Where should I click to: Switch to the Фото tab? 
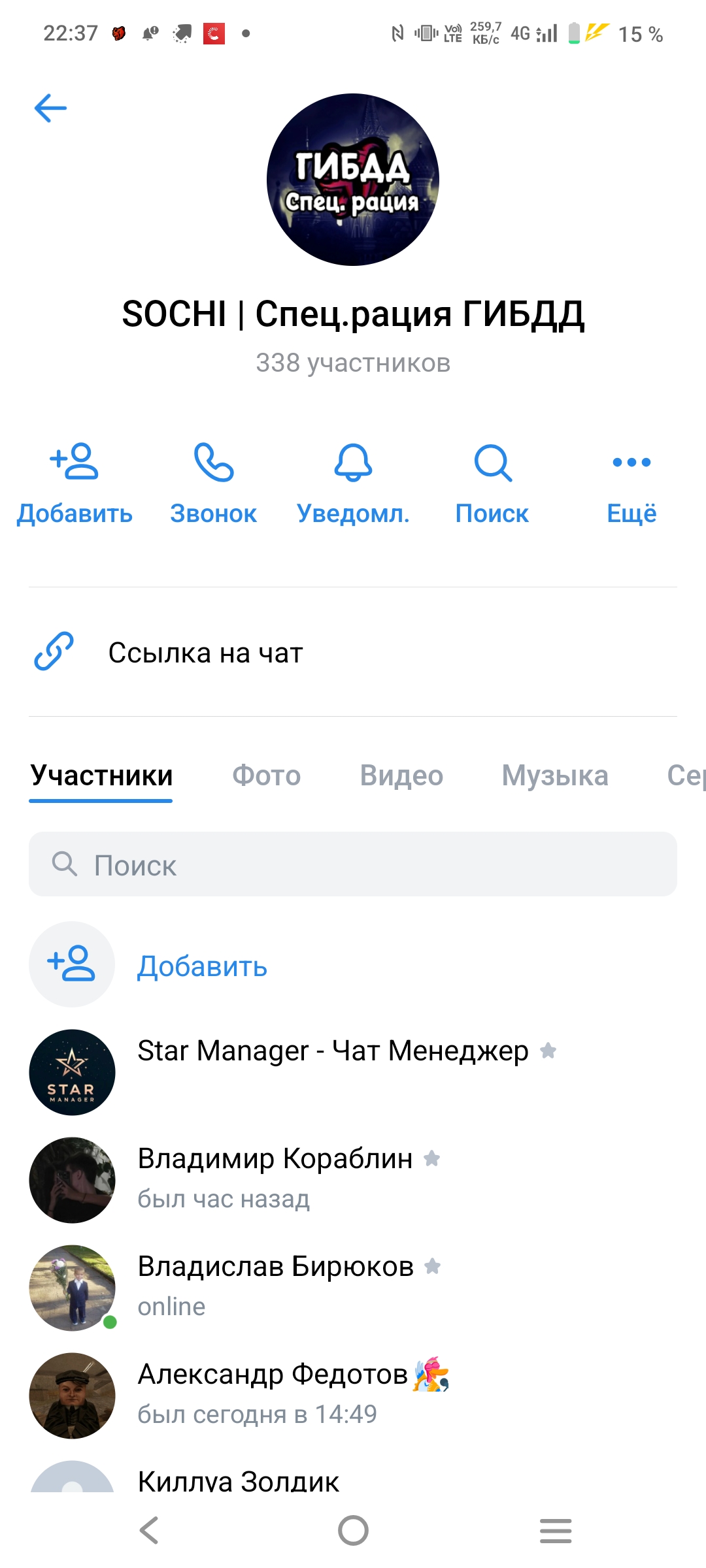[x=267, y=776]
